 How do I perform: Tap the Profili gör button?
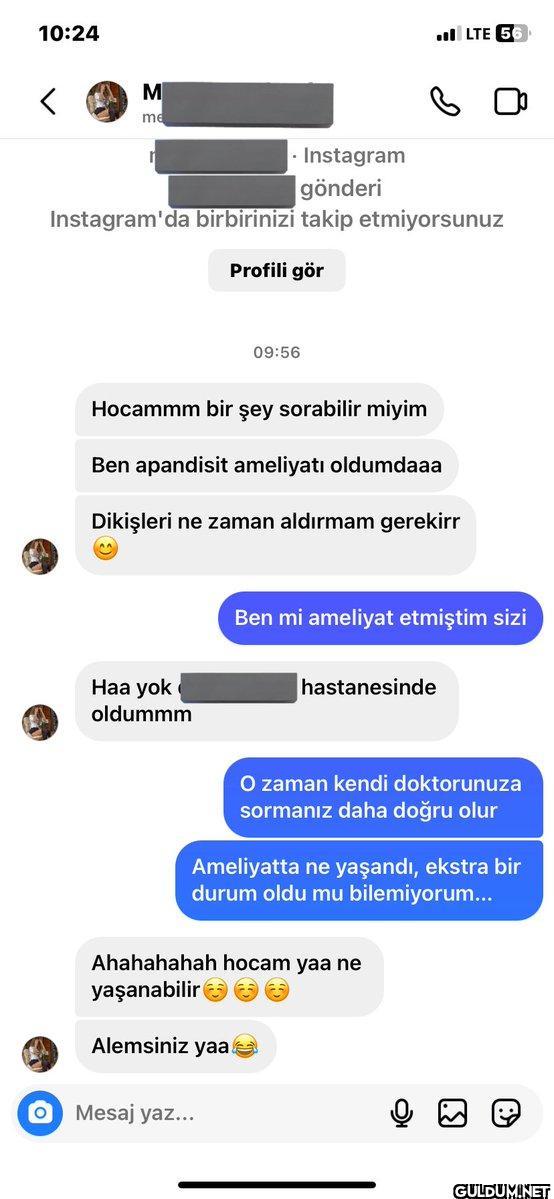pyautogui.click(x=277, y=271)
